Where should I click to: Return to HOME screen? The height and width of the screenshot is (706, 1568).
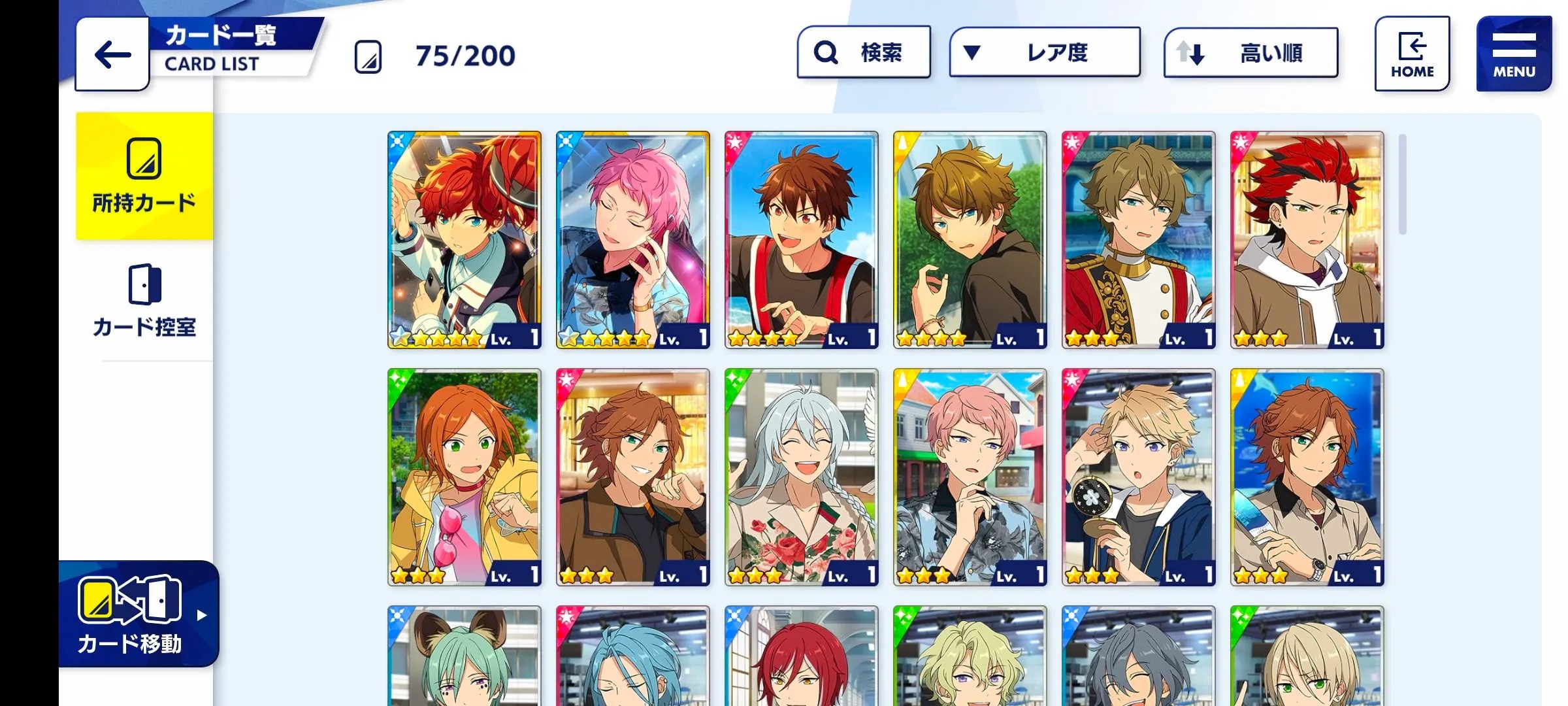(x=1412, y=54)
